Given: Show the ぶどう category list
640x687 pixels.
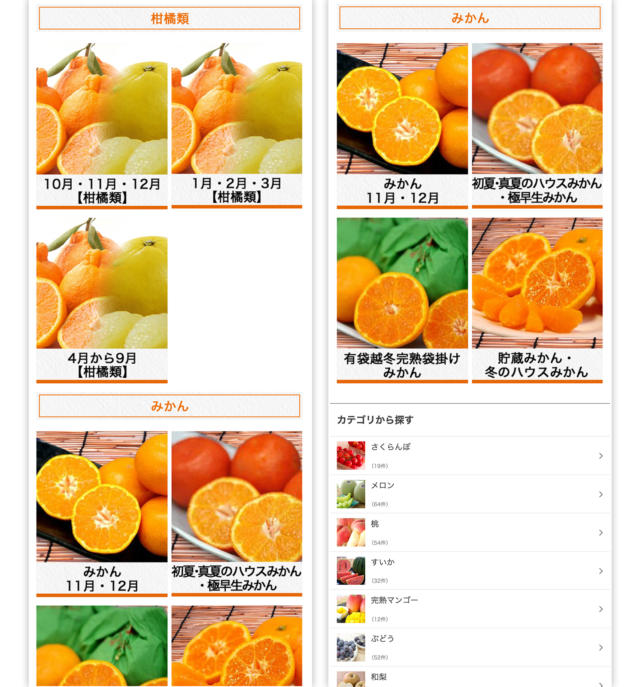Looking at the screenshot, I should tap(470, 647).
